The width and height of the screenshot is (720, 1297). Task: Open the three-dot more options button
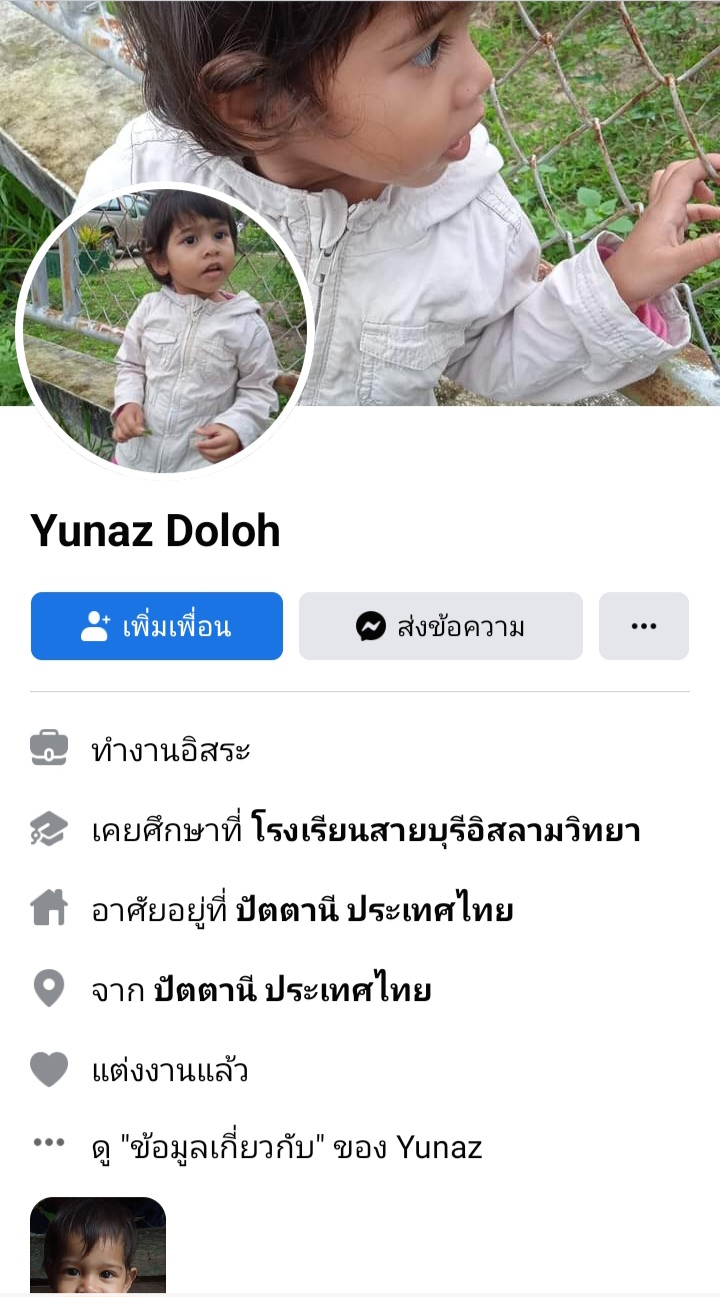click(x=643, y=626)
